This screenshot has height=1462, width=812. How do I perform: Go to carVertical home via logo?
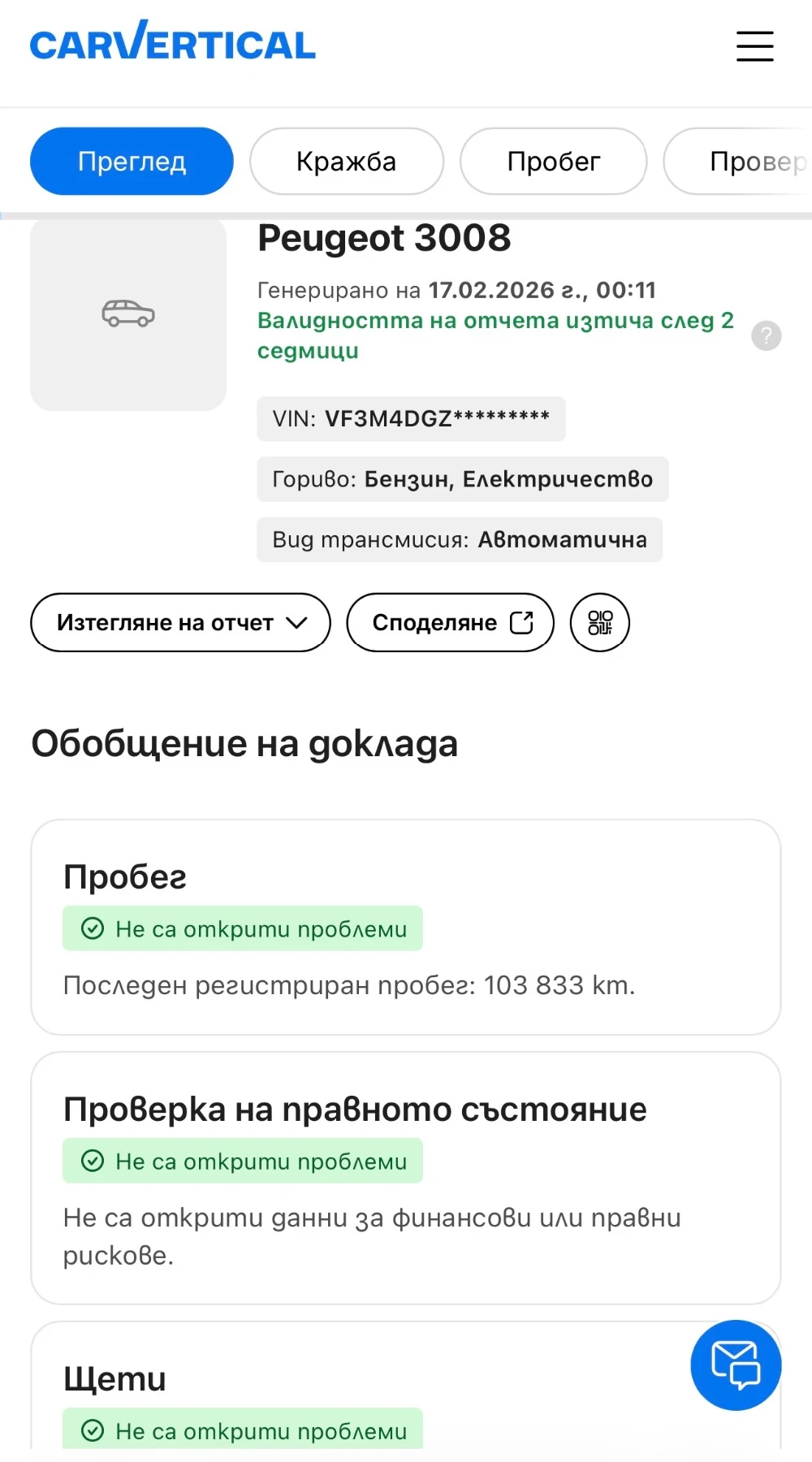point(172,43)
